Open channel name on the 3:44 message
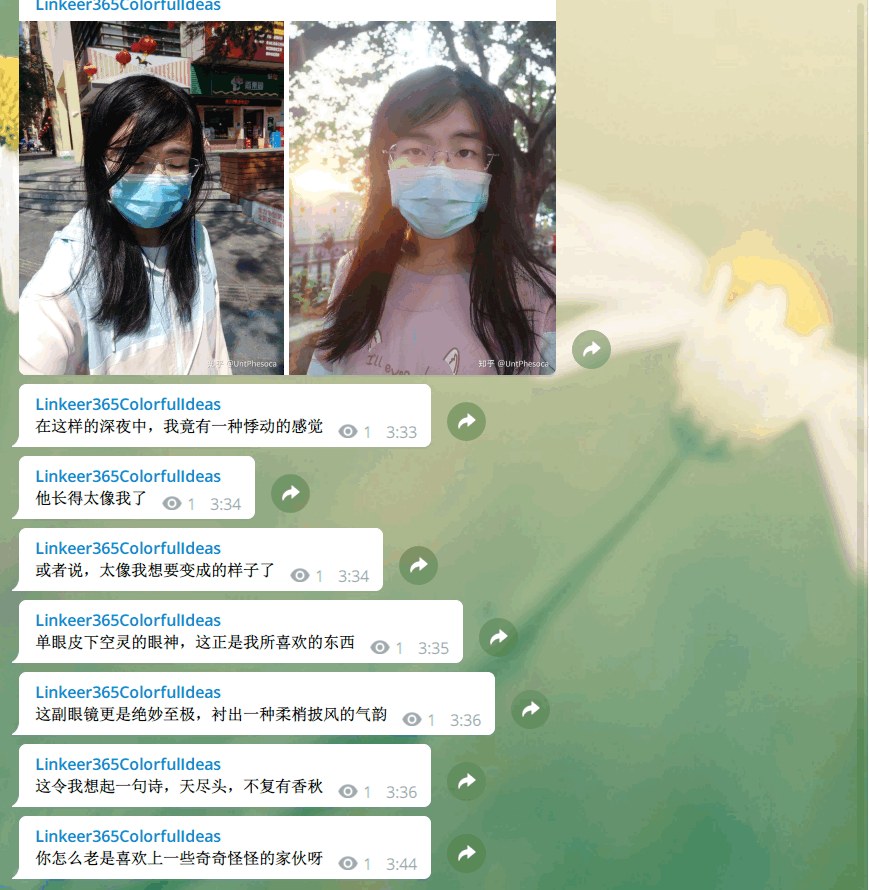This screenshot has height=890, width=869. coord(128,836)
